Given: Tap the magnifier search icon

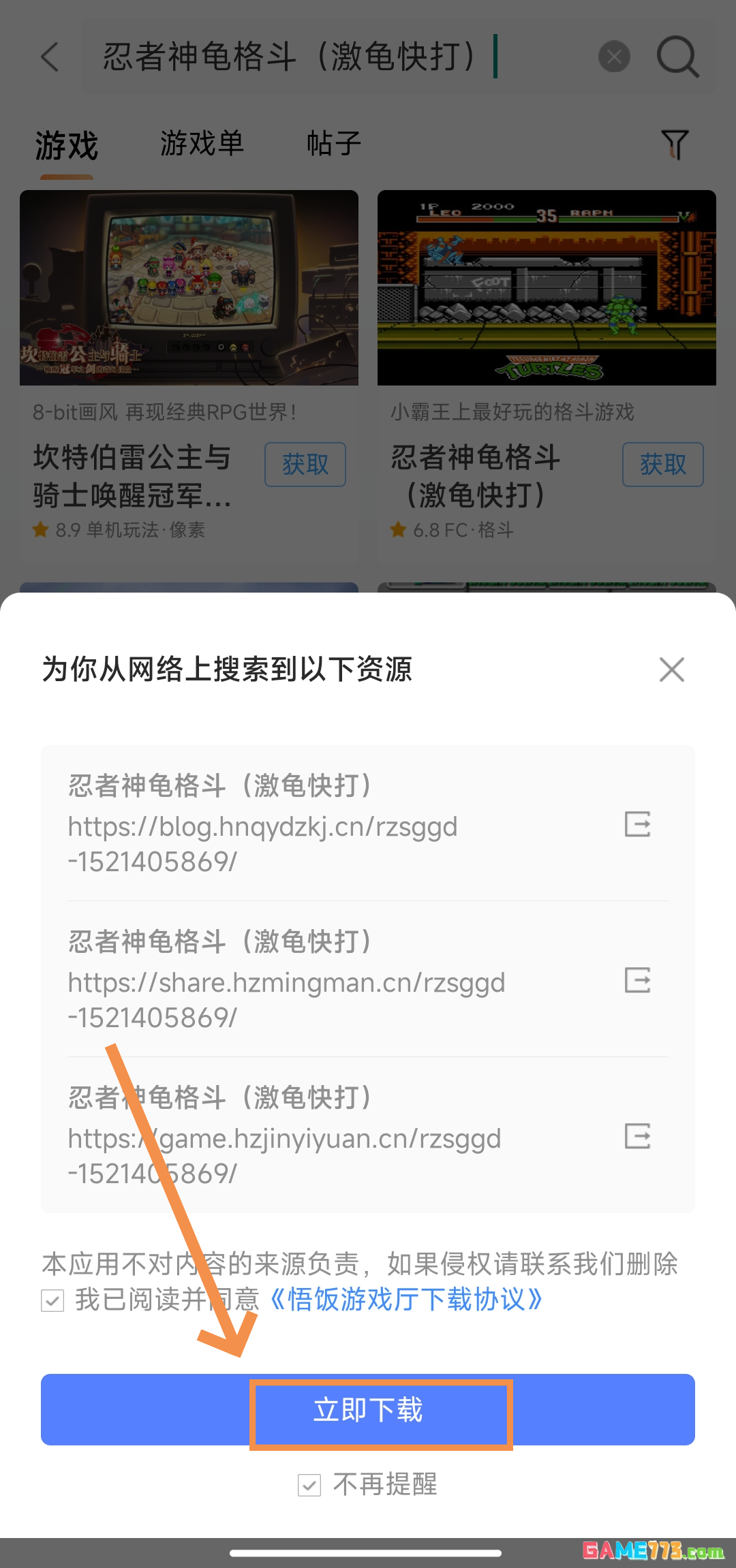Looking at the screenshot, I should coord(677,57).
